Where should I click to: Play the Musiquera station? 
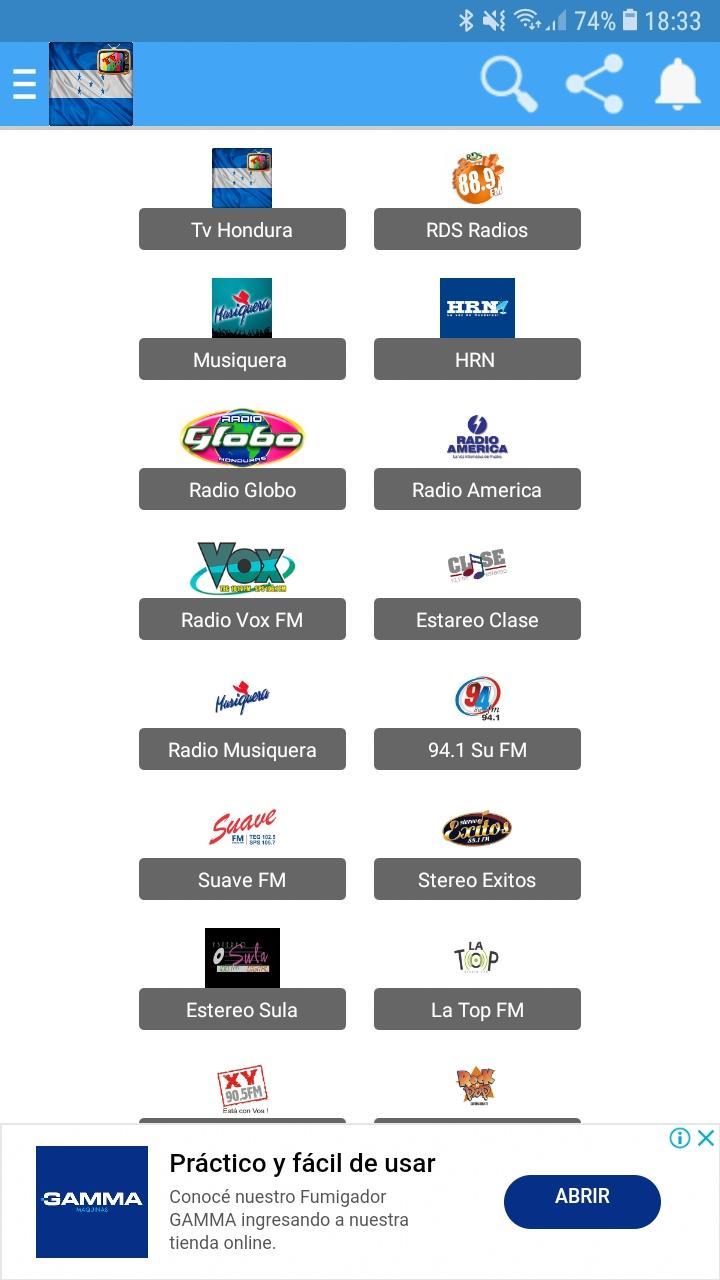coord(242,359)
